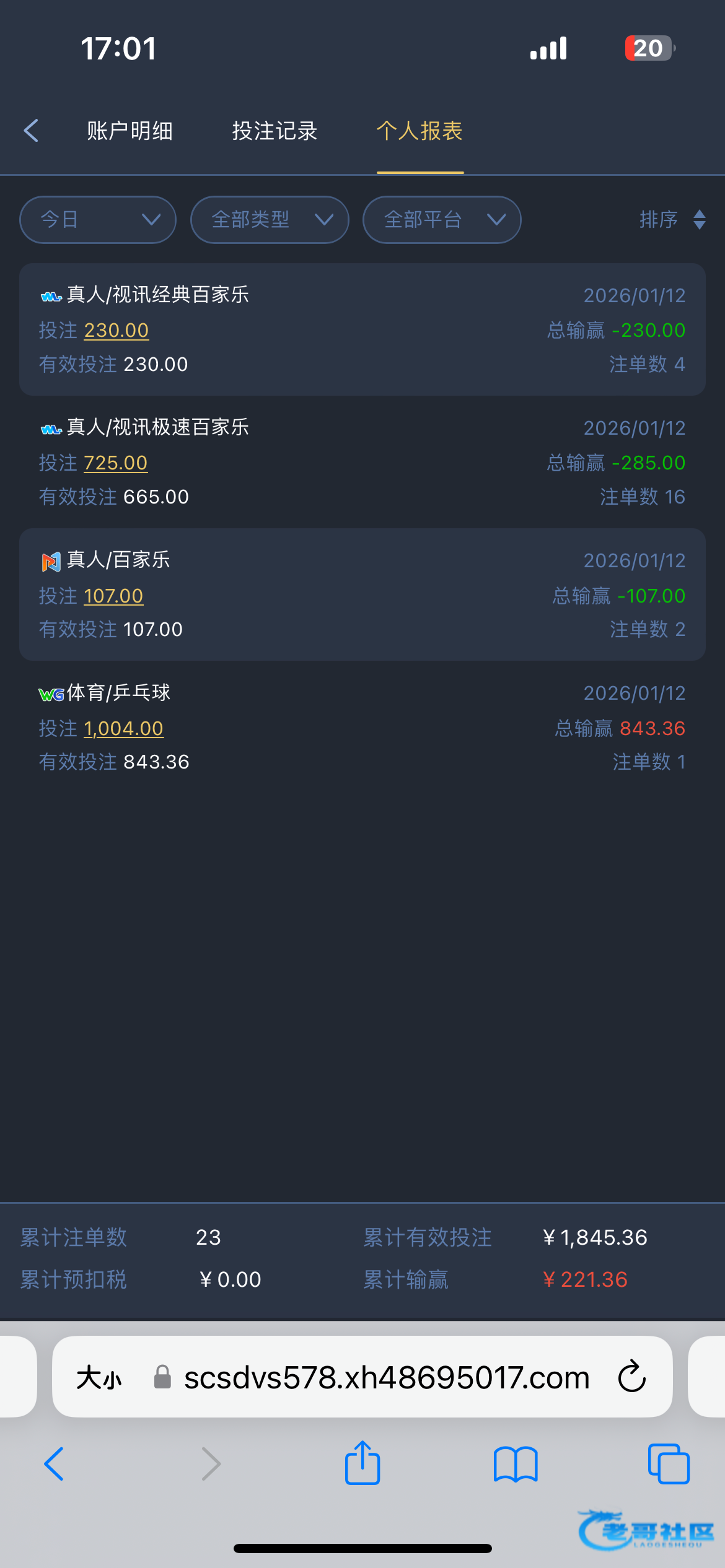Viewport: 725px width, 1568px height.
Task: Open the 725.00 bet amount link
Action: point(116,463)
